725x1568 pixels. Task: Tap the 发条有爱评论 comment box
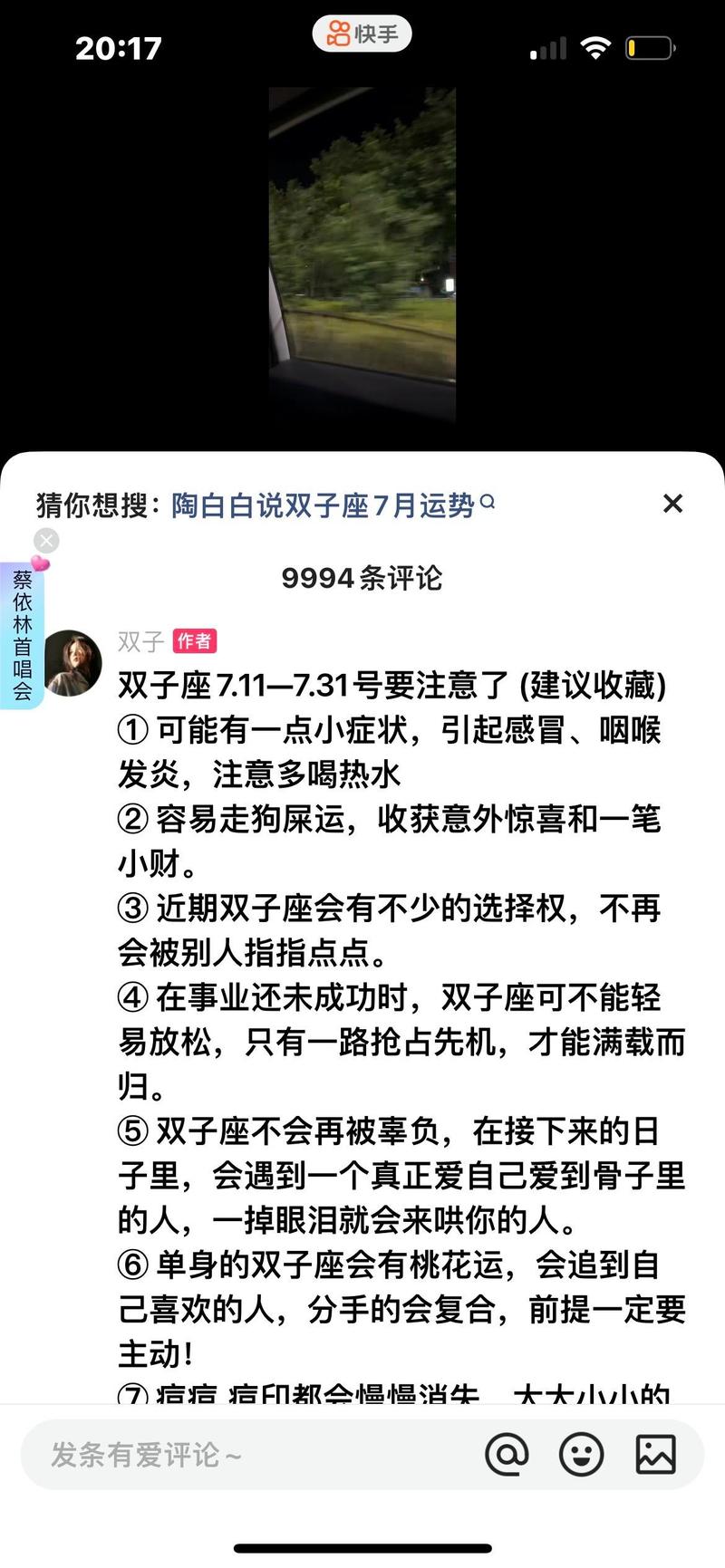(x=245, y=1455)
